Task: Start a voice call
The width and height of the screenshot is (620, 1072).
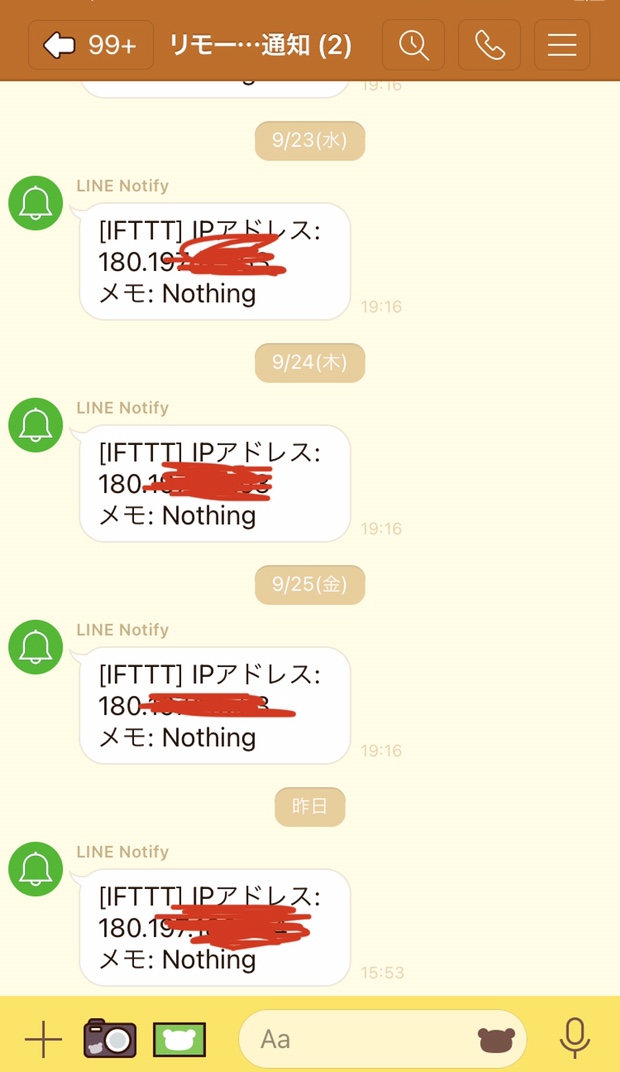Action: point(489,45)
